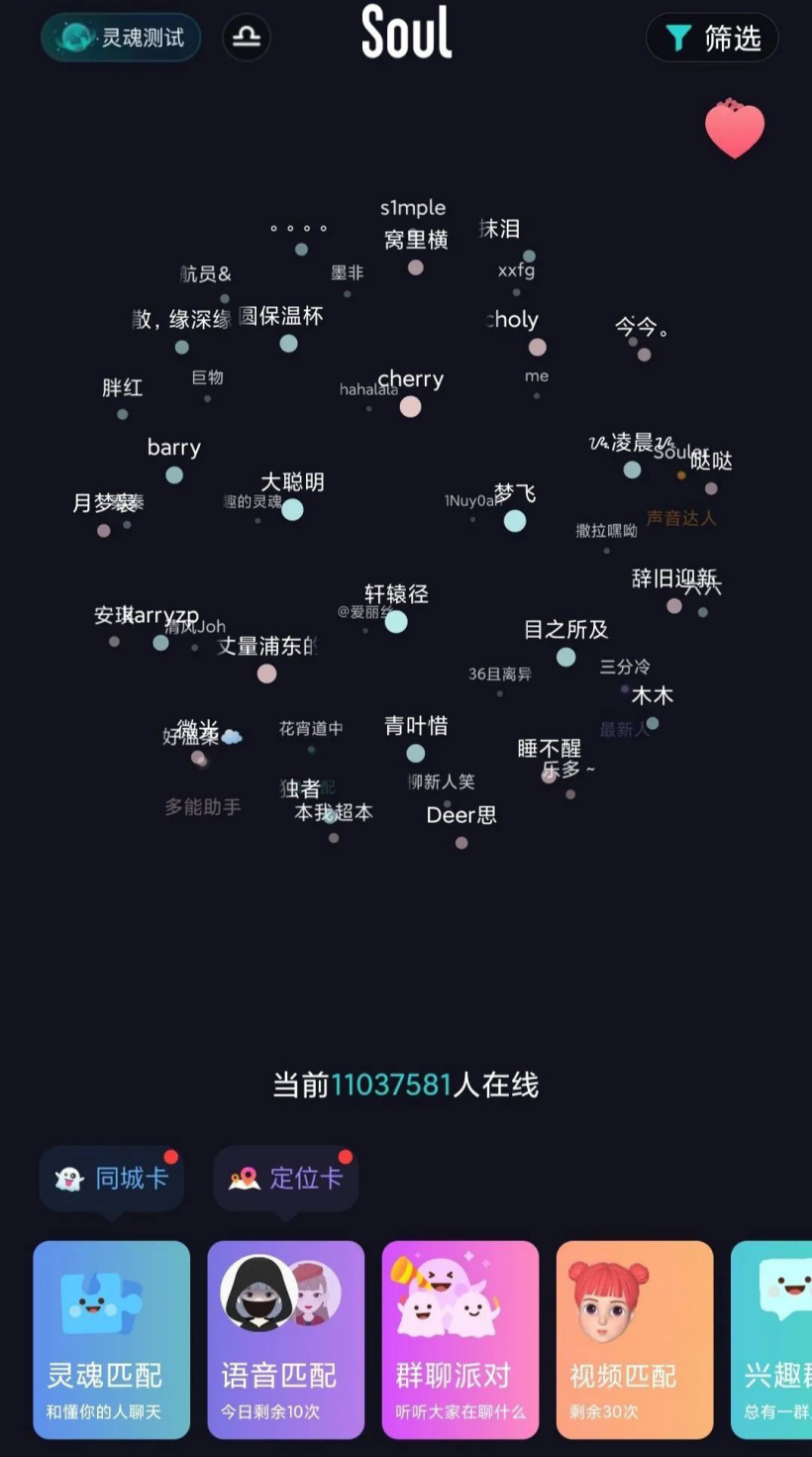812x1457 pixels.
Task: Open user cherry on the planet
Action: point(410,405)
